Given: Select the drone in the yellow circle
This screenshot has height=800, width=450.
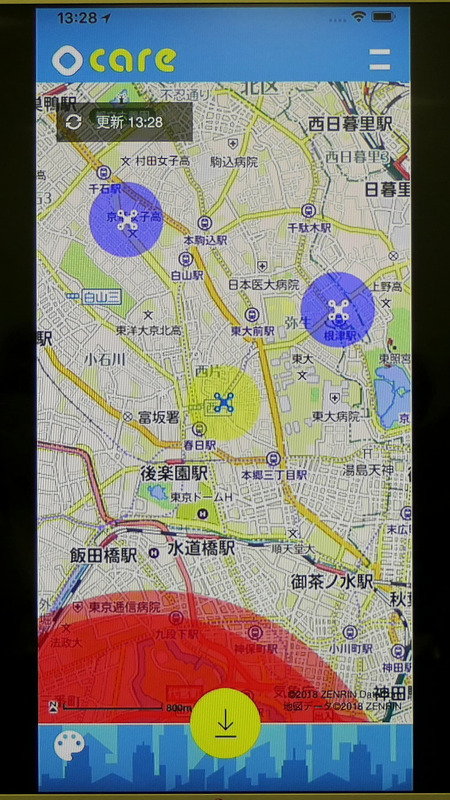Looking at the screenshot, I should click(224, 403).
